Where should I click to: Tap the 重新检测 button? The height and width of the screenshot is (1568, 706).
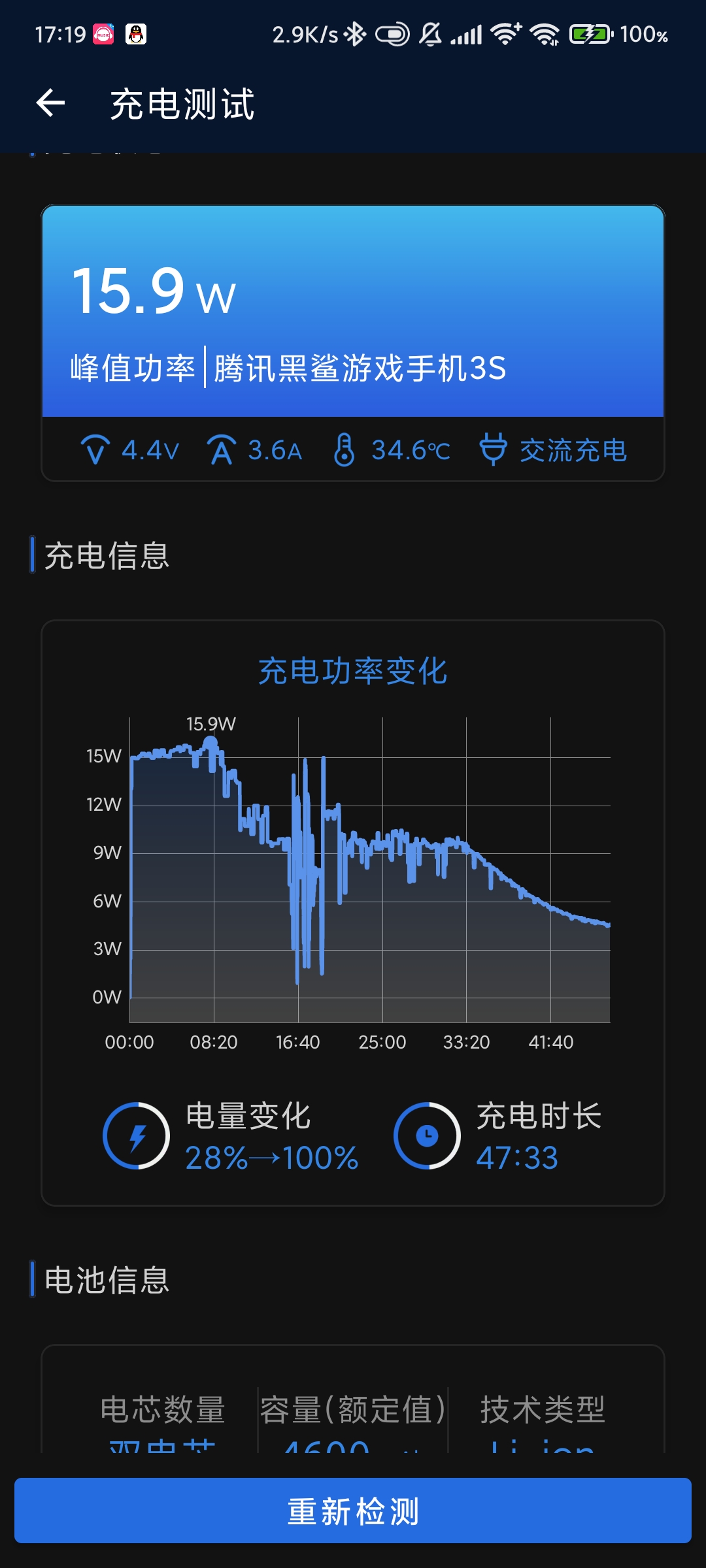(353, 1511)
